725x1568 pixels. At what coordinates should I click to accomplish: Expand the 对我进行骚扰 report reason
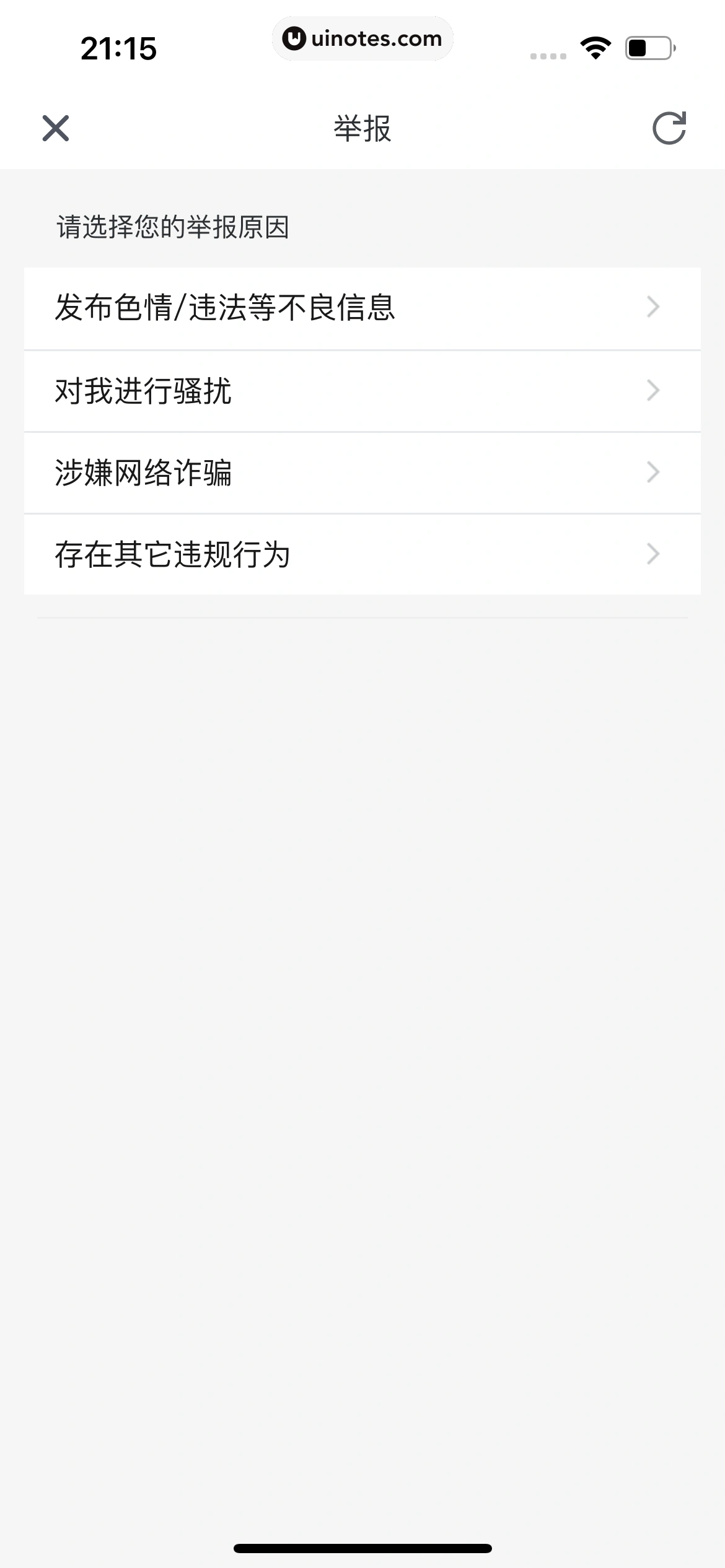(x=652, y=390)
